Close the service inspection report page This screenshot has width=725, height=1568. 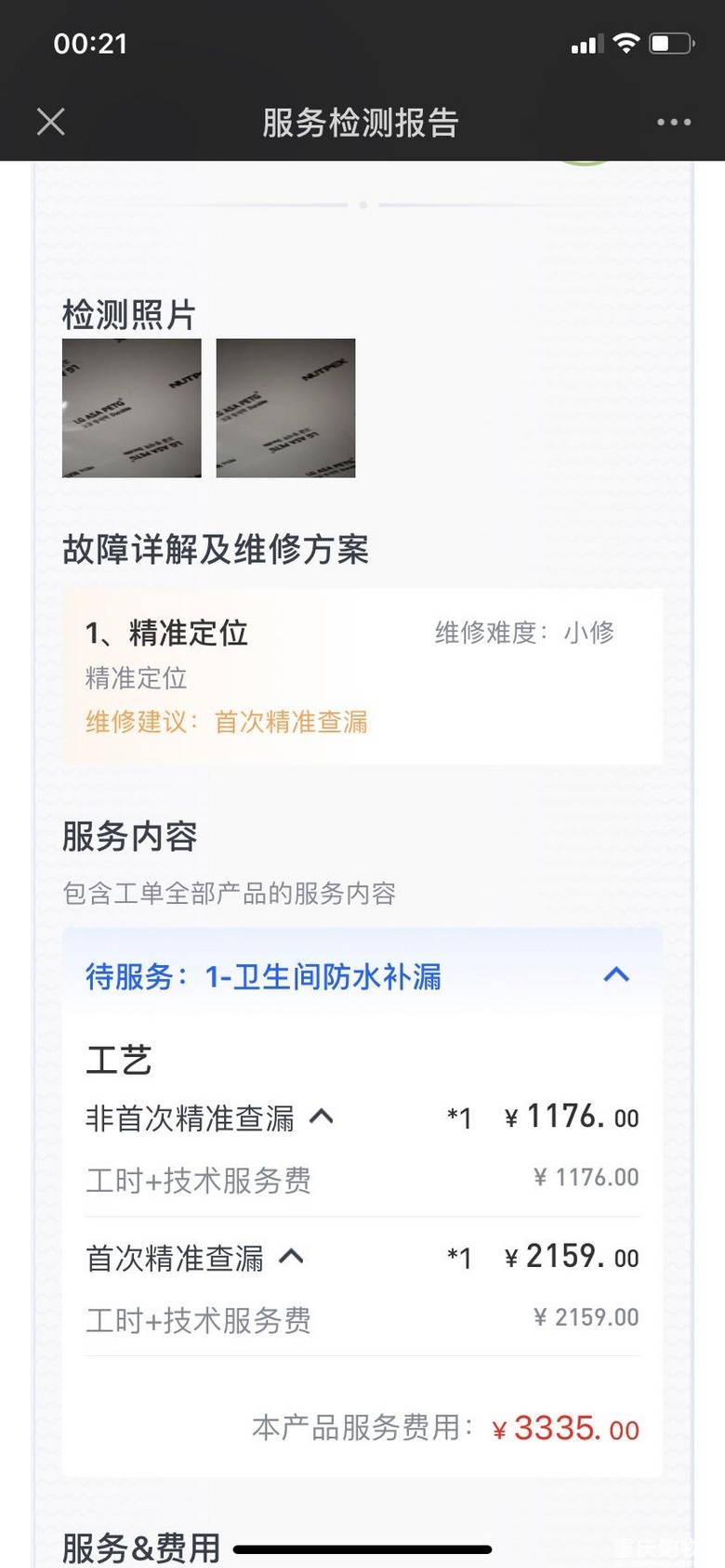point(51,122)
